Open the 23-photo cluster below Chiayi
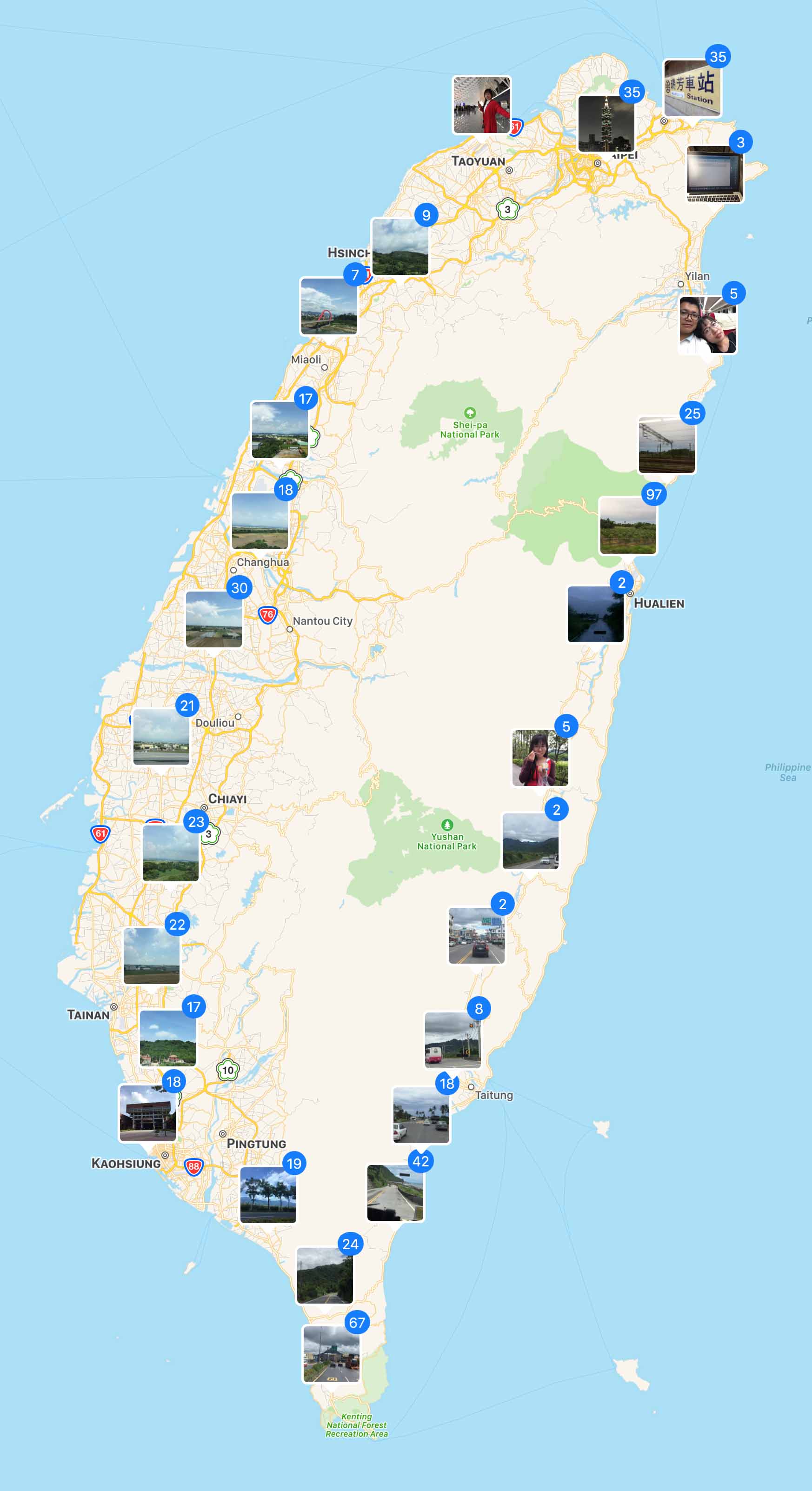 click(x=170, y=853)
